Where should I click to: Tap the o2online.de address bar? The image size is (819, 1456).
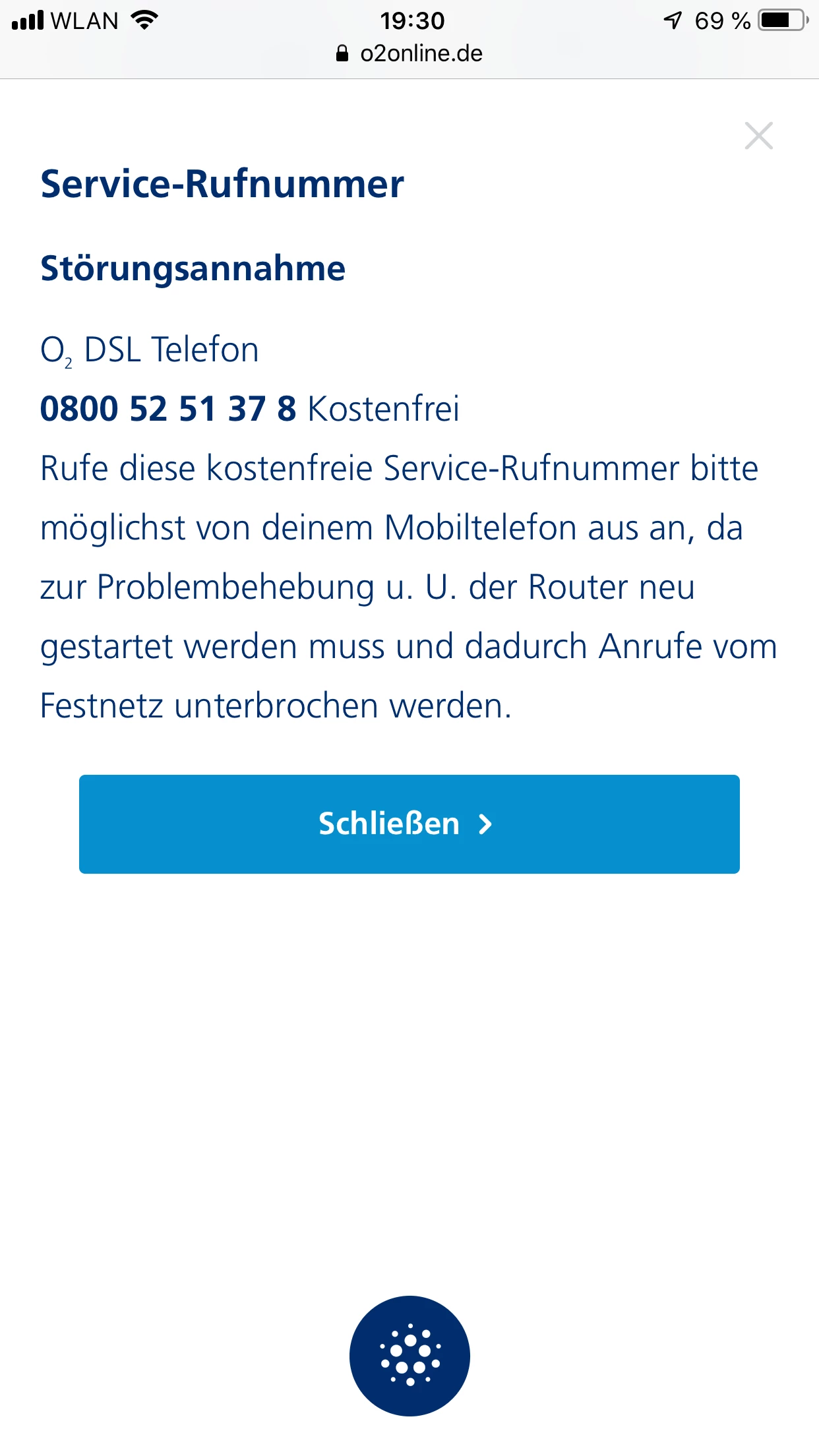click(409, 53)
